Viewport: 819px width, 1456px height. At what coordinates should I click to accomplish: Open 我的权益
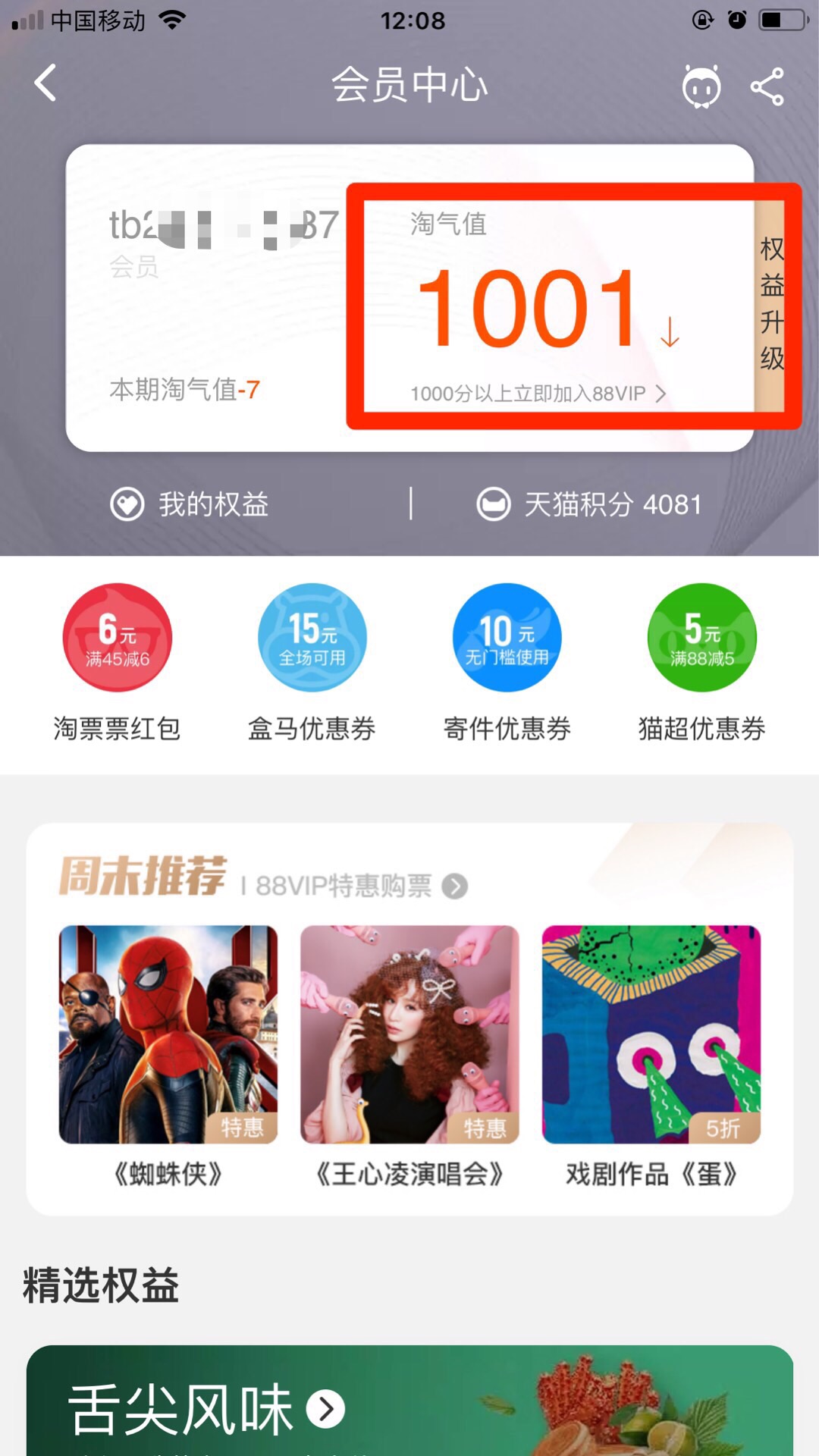(x=191, y=504)
